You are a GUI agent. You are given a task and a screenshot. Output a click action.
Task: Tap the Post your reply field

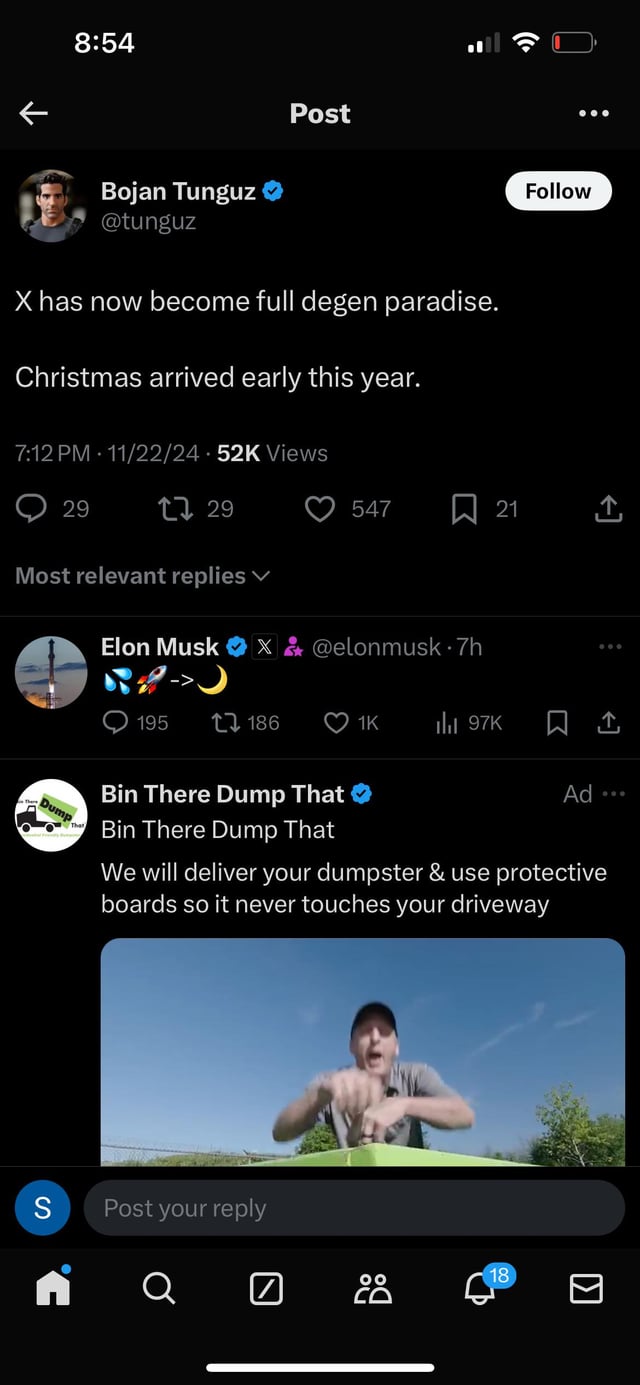click(354, 1208)
